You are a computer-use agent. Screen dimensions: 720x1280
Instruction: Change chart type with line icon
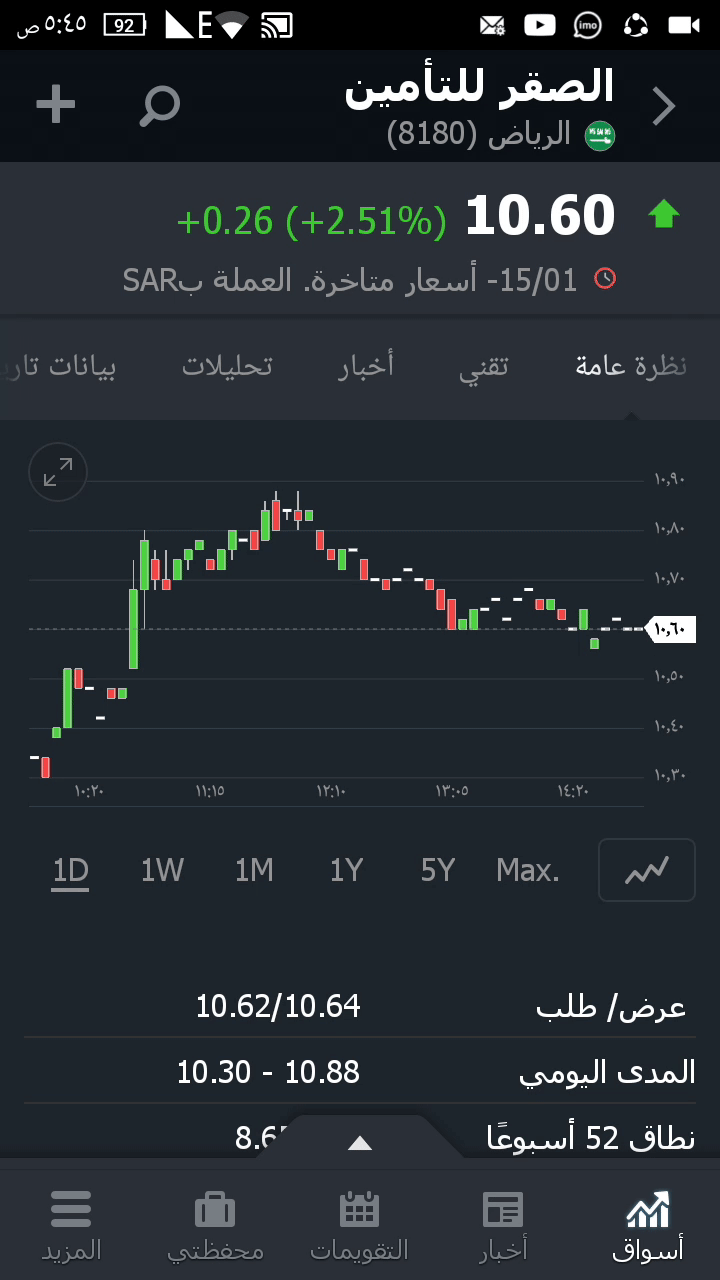(646, 871)
